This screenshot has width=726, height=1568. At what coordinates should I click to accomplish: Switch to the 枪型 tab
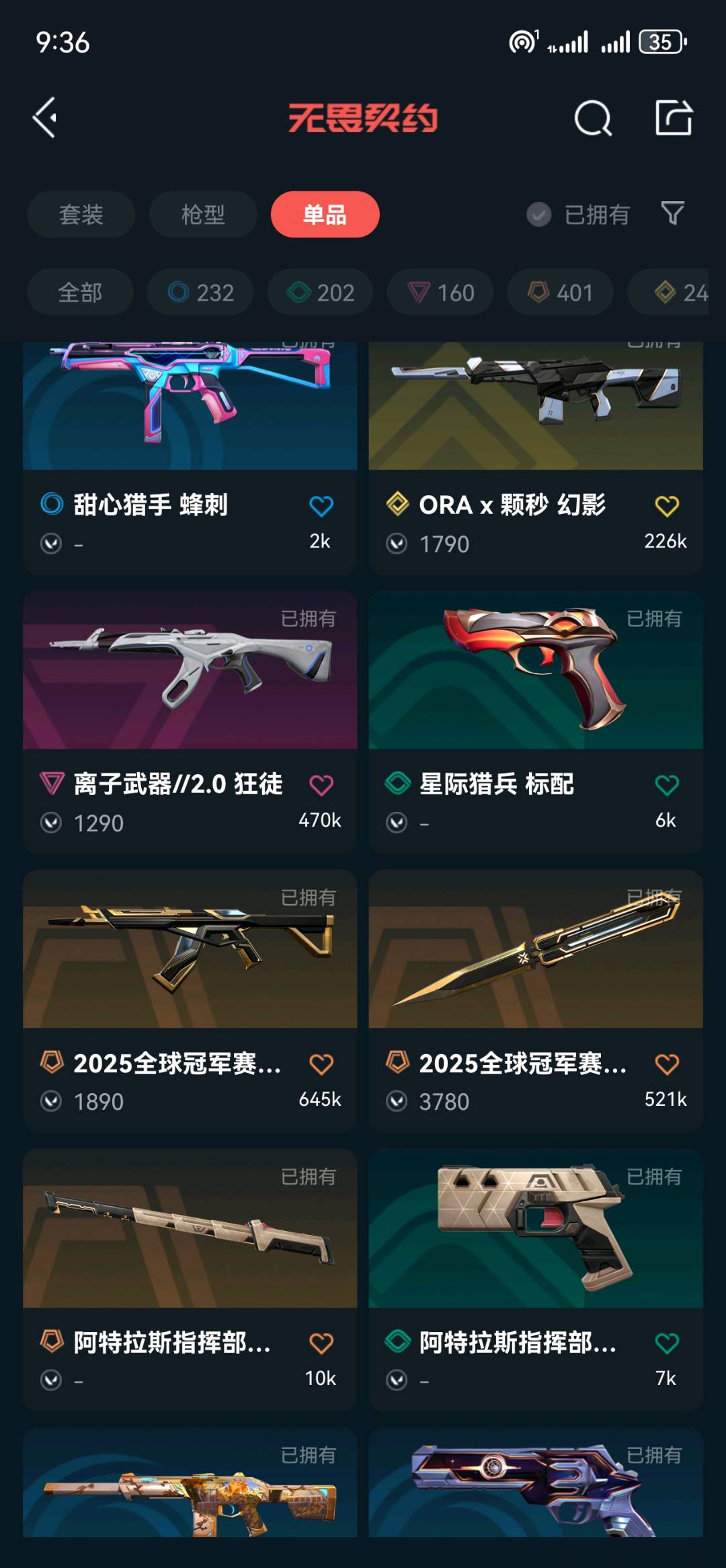tap(203, 215)
